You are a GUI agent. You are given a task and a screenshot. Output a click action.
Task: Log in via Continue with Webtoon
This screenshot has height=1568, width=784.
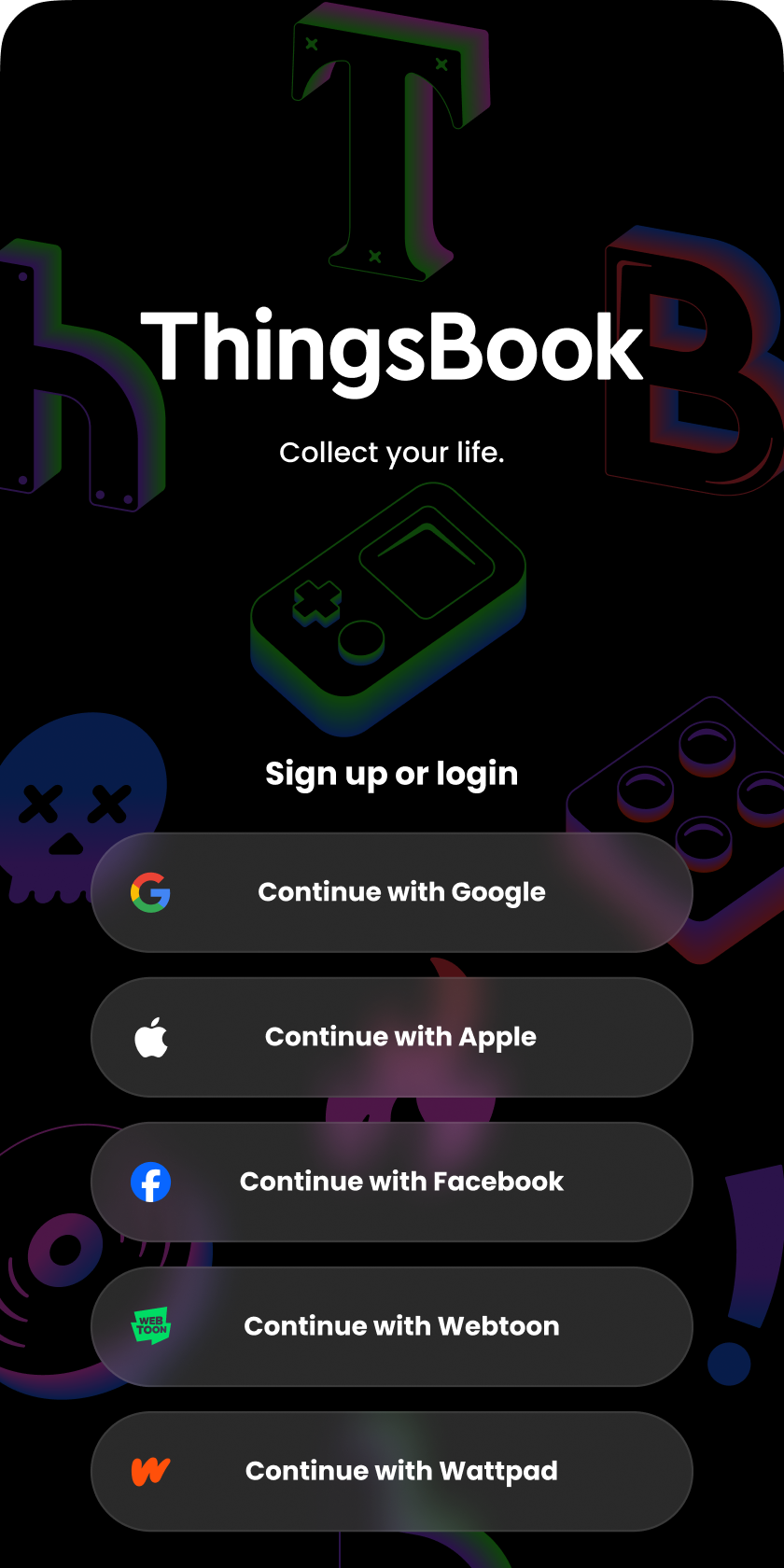click(x=392, y=1326)
